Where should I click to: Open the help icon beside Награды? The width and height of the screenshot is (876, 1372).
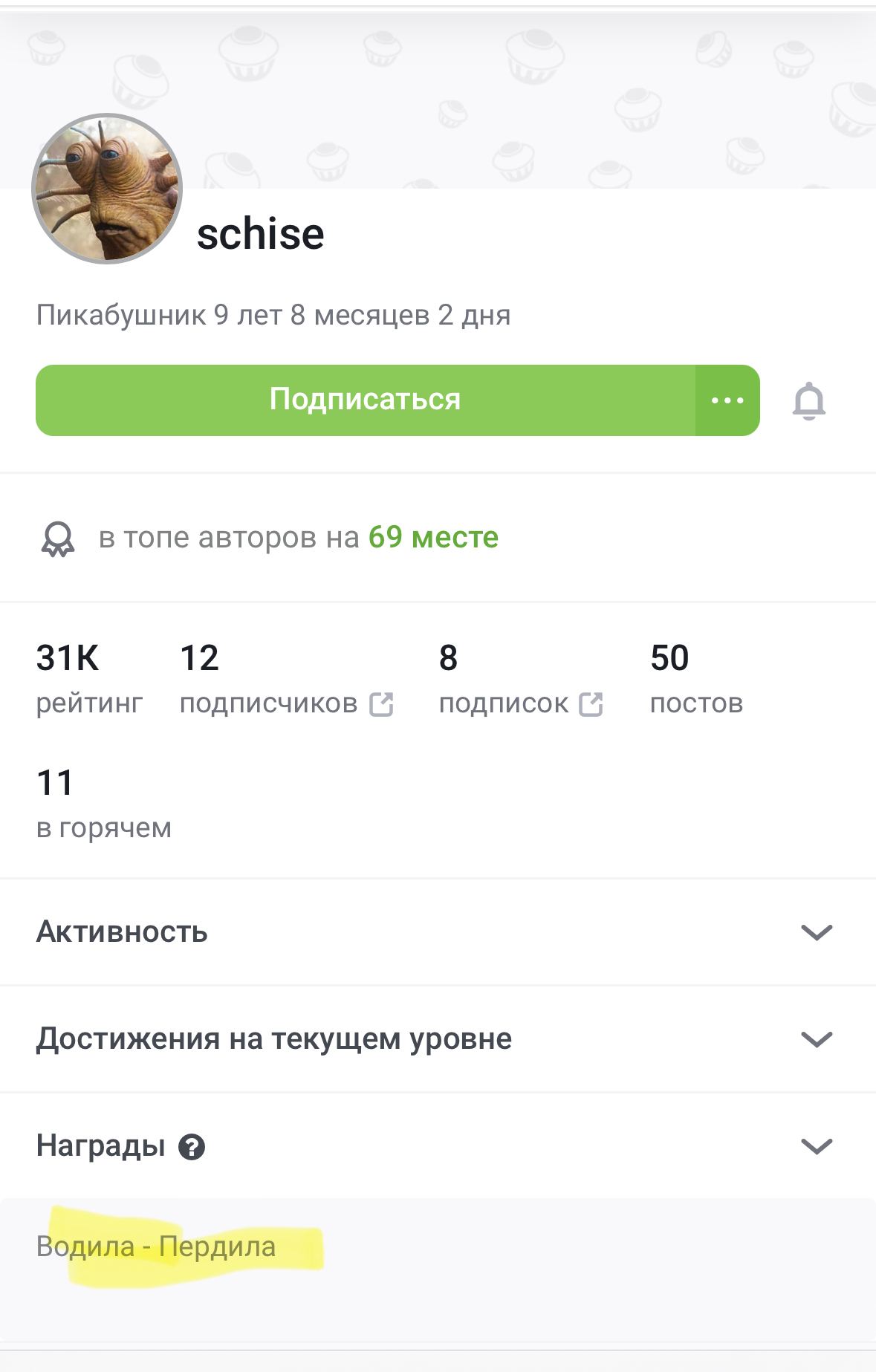(192, 1147)
